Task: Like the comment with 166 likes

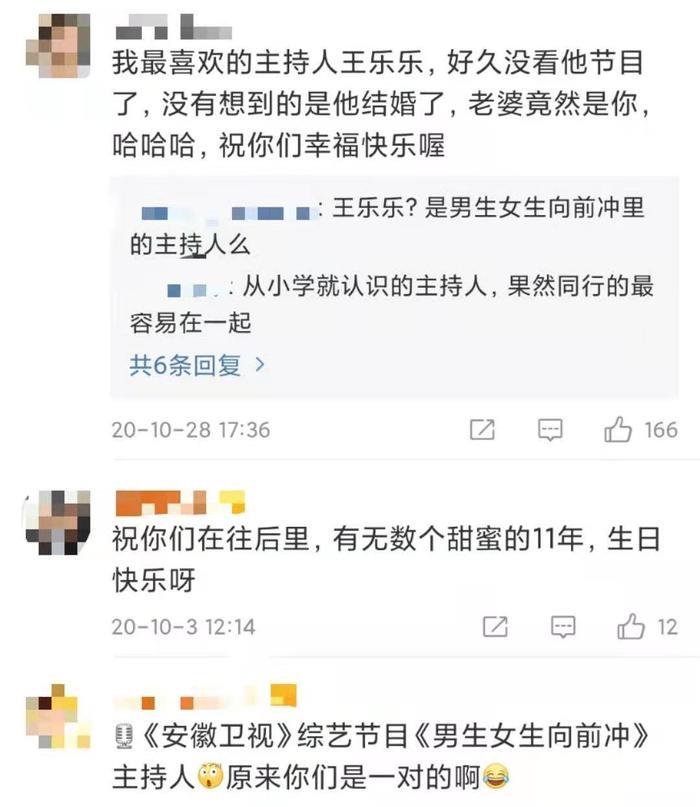Action: [x=619, y=430]
